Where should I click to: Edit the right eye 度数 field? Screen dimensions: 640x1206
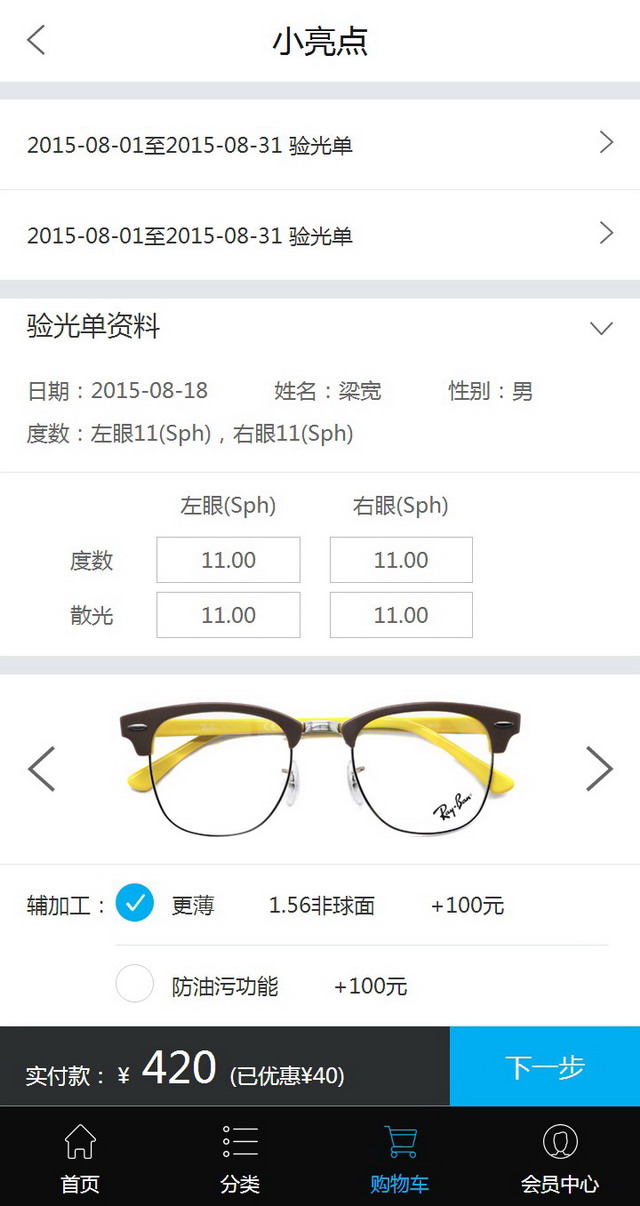tap(401, 560)
